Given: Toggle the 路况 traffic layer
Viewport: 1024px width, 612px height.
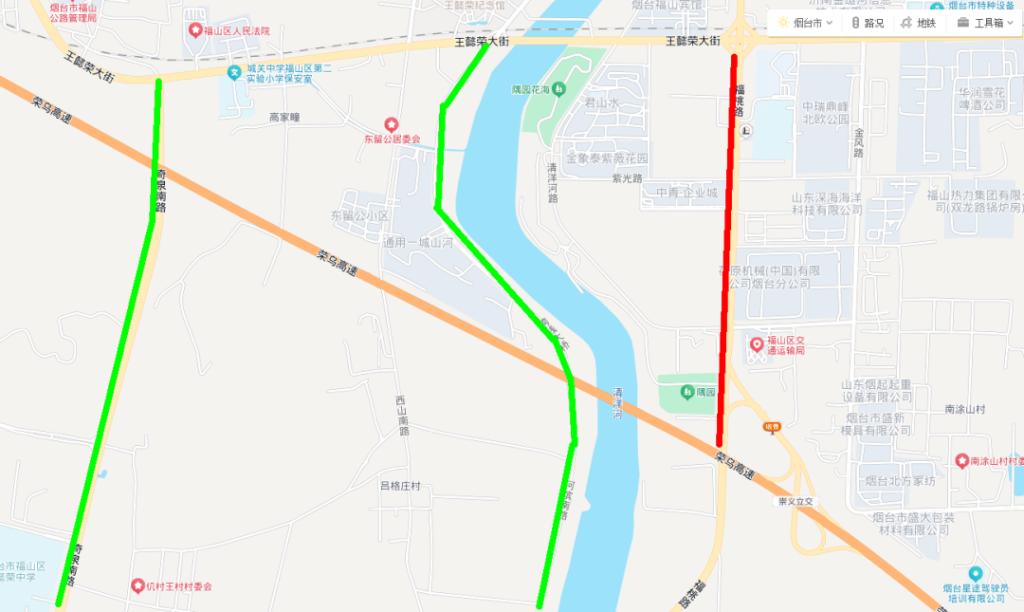Looking at the screenshot, I should (867, 23).
